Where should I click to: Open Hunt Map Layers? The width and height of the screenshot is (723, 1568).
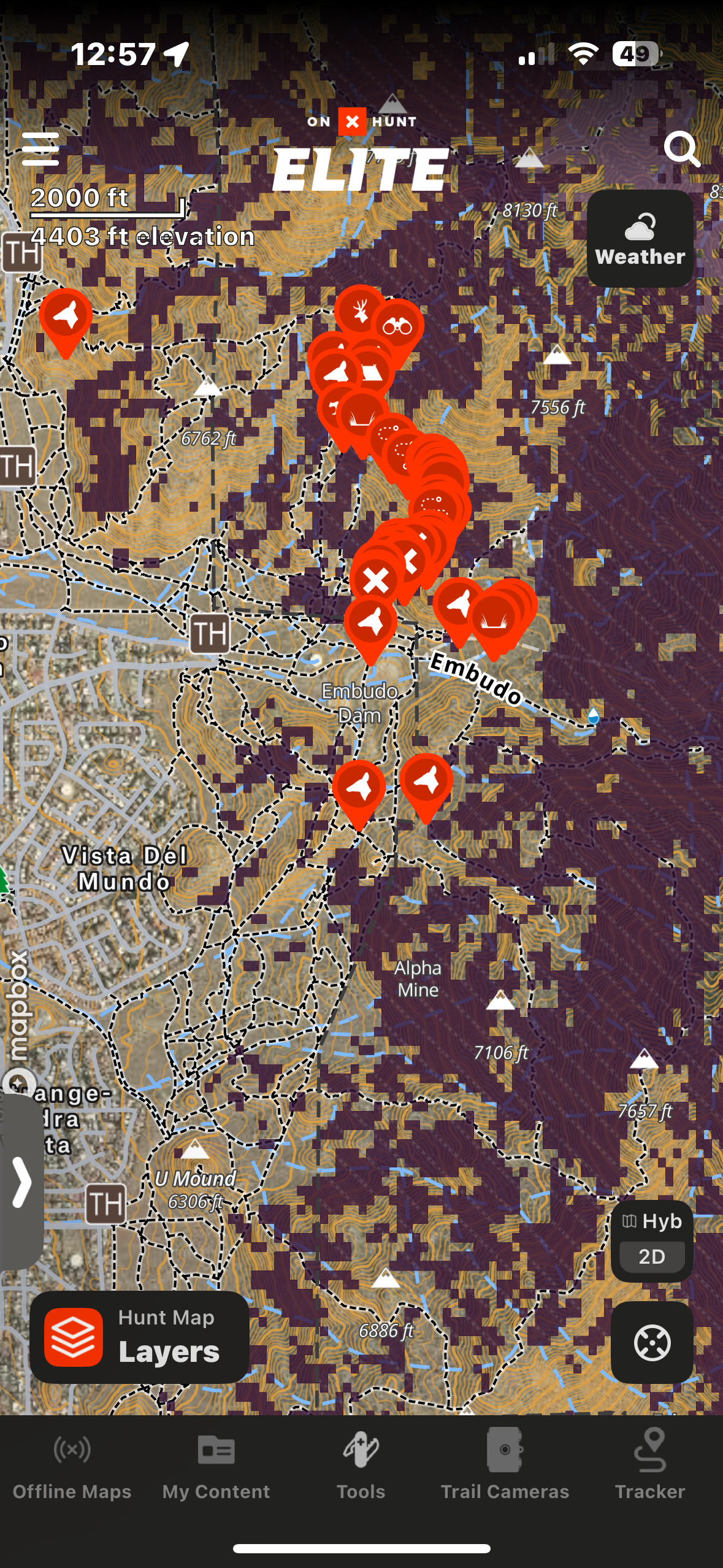(x=140, y=1337)
